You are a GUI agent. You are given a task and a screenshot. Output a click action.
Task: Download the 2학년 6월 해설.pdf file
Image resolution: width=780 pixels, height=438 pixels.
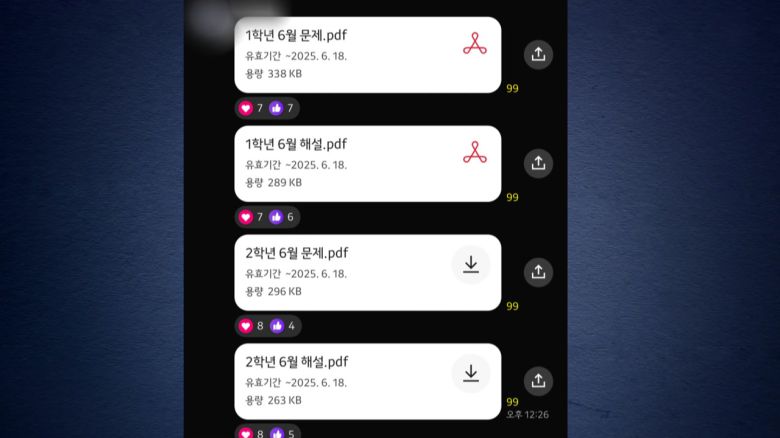tap(471, 374)
